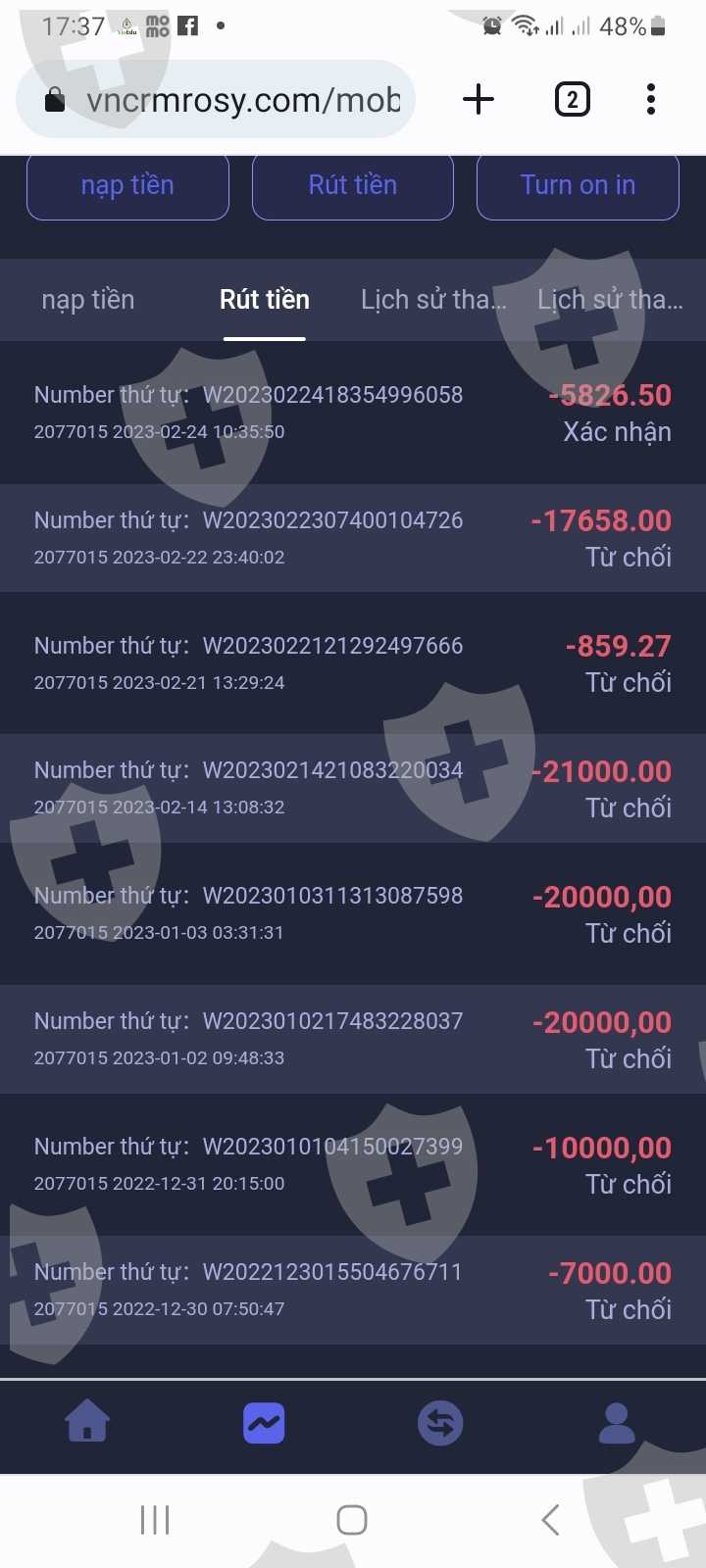Tap the 'Turn on in' button
The width and height of the screenshot is (706, 1568).
coord(578,185)
